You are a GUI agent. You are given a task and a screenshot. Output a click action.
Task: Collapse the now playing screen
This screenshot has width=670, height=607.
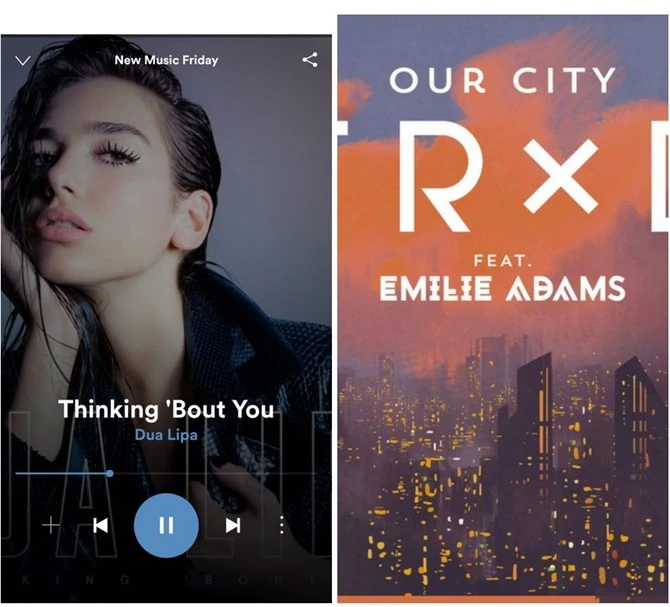coord(23,60)
